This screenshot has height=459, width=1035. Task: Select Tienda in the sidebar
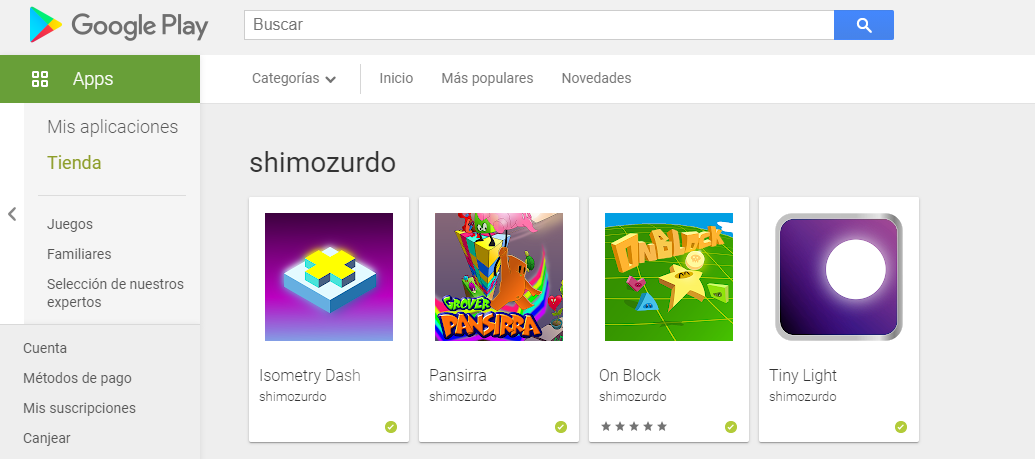[x=74, y=162]
